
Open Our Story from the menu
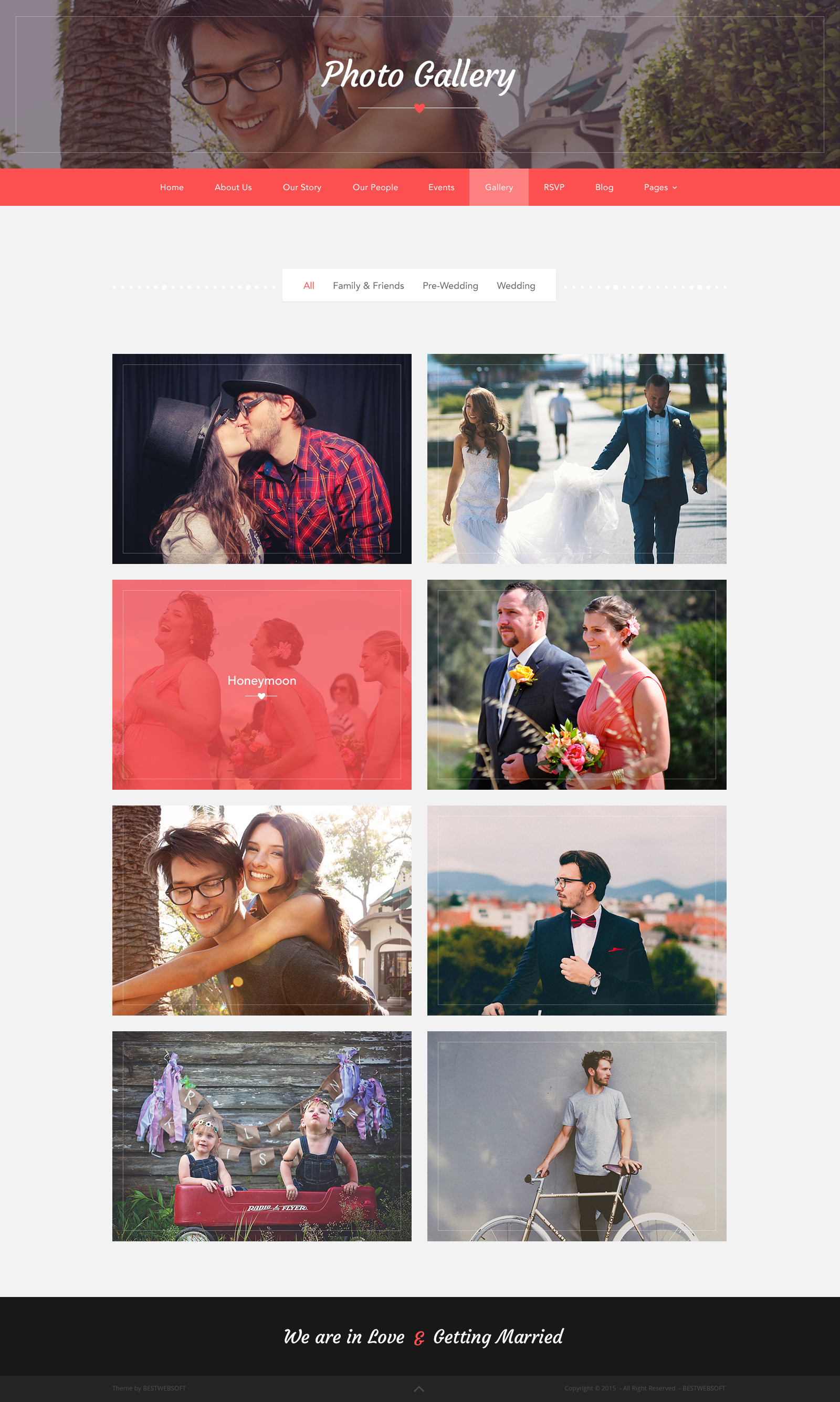coord(302,187)
